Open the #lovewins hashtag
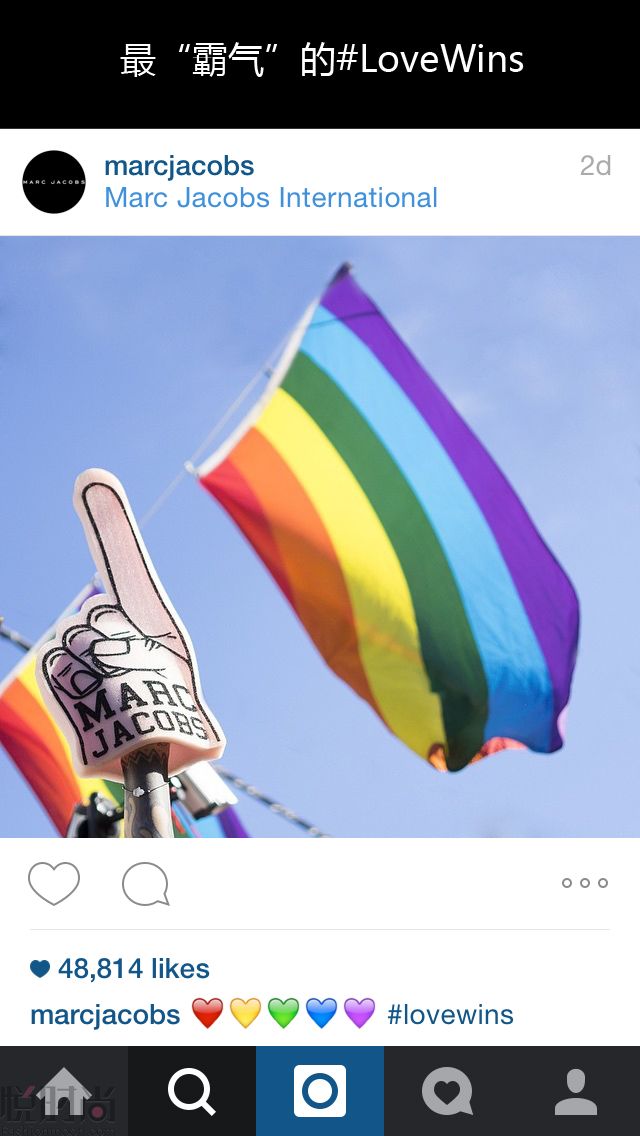Image resolution: width=640 pixels, height=1136 pixels. [450, 1015]
